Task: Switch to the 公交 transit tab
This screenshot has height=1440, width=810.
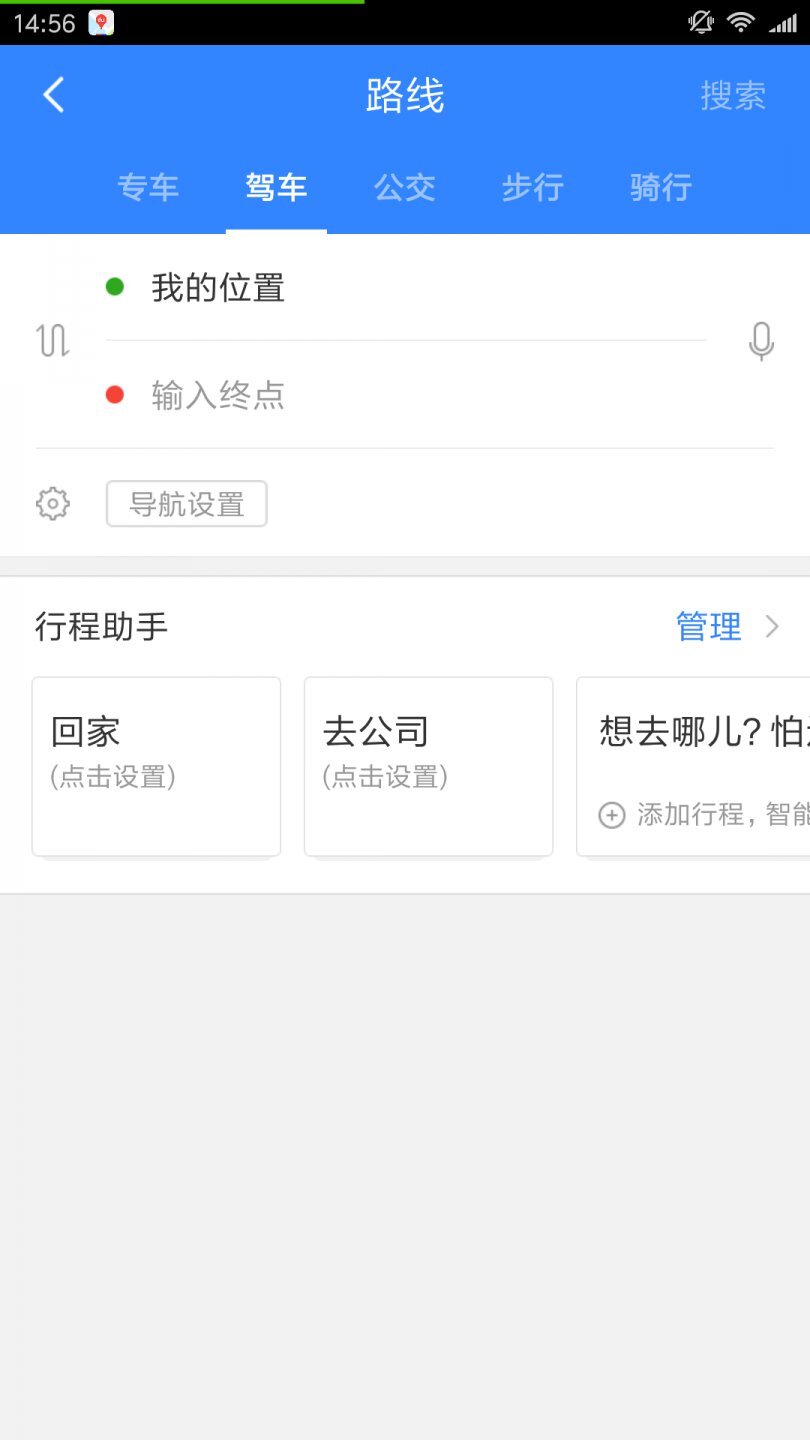Action: (404, 188)
